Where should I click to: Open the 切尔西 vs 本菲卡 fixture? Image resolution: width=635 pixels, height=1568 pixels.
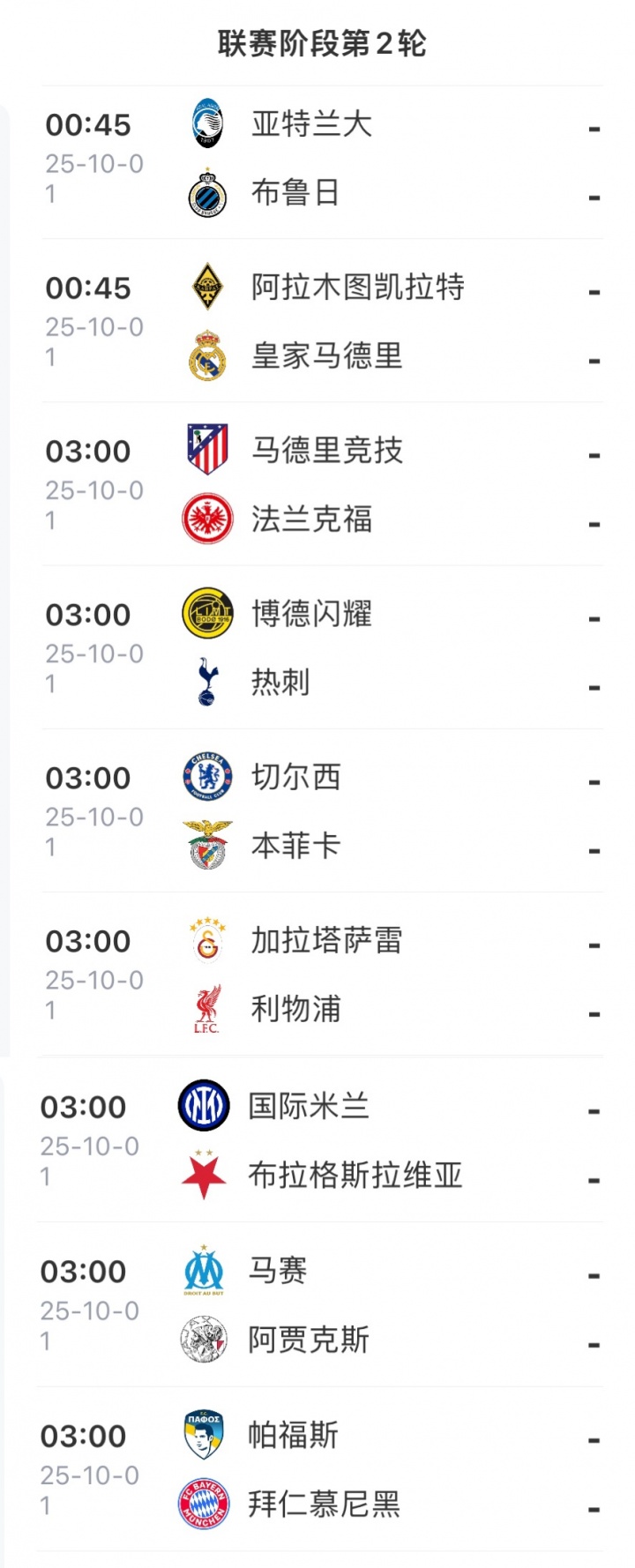322,812
